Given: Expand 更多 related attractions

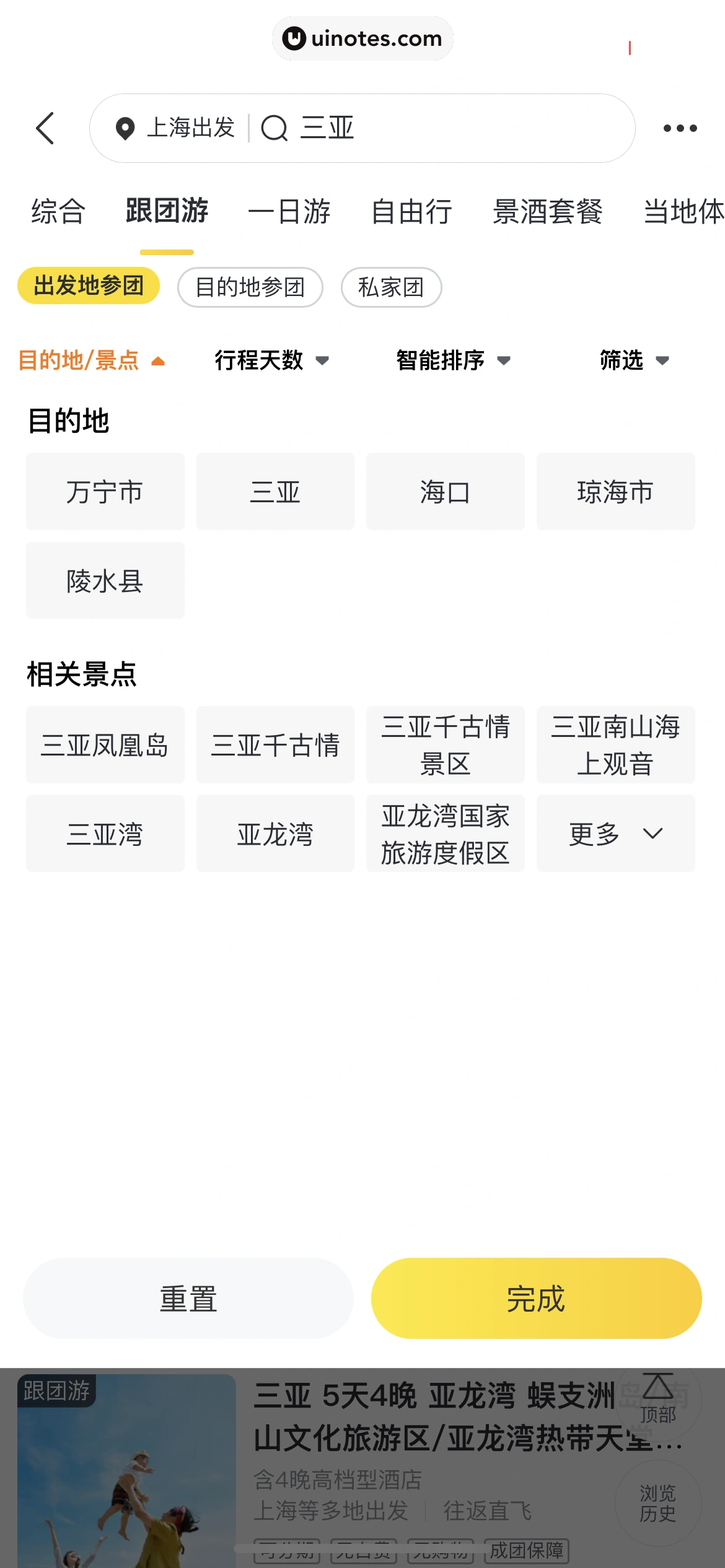Looking at the screenshot, I should coord(615,834).
